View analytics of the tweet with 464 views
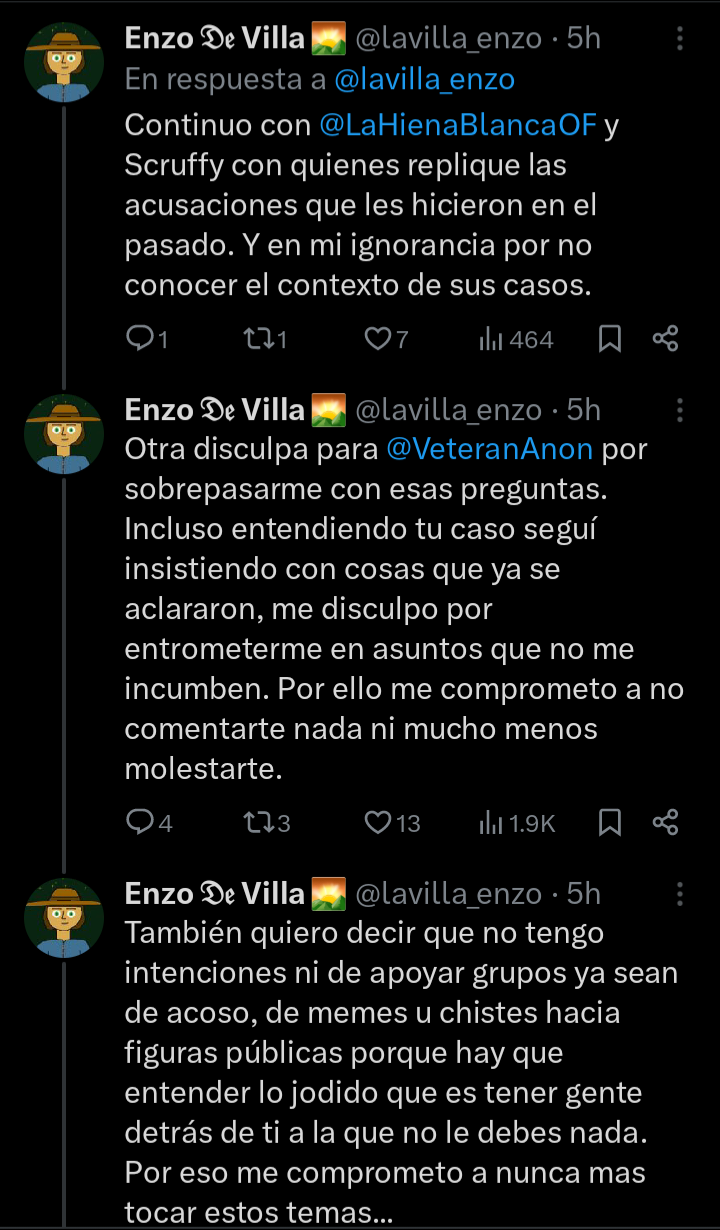This screenshot has width=720, height=1230. [515, 340]
